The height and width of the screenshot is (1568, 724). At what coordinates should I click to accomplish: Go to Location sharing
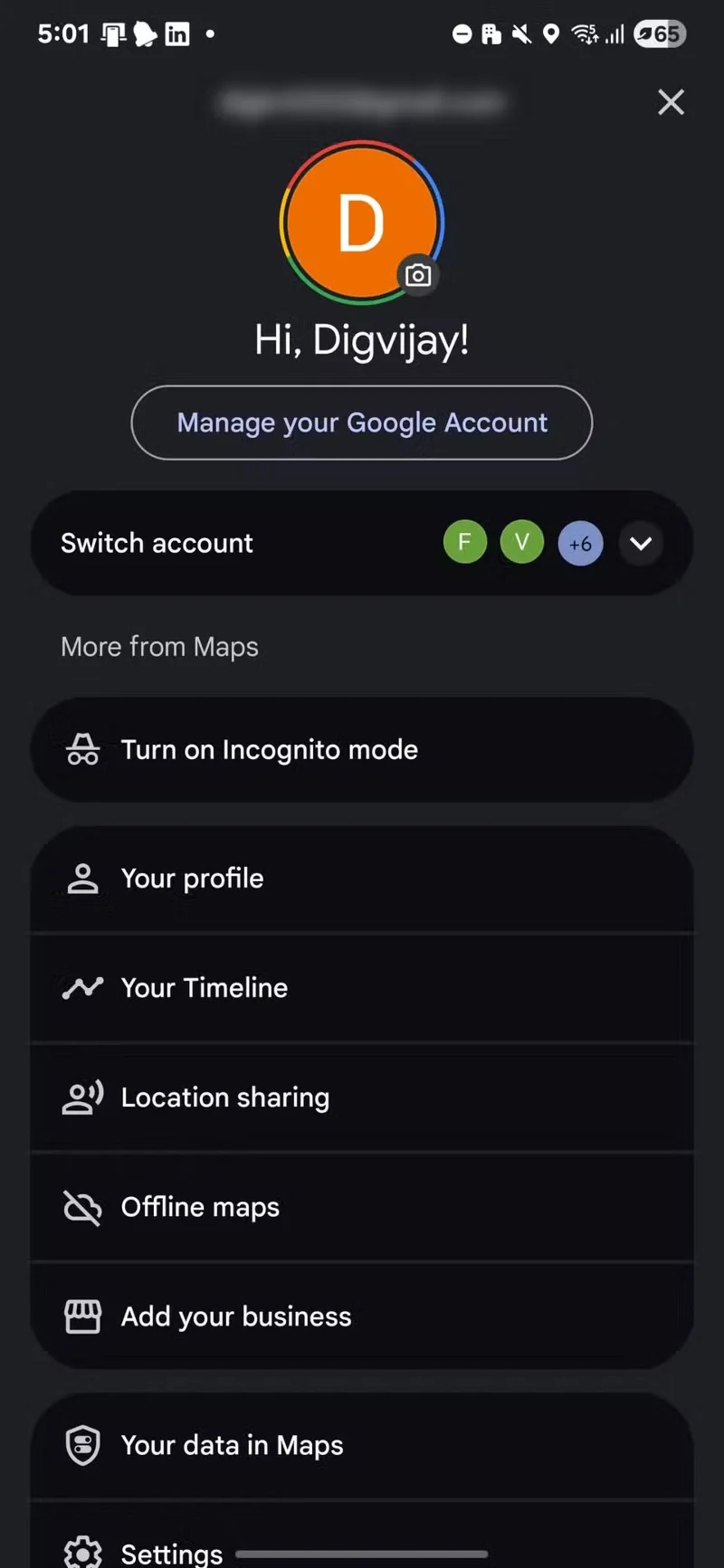click(362, 1098)
